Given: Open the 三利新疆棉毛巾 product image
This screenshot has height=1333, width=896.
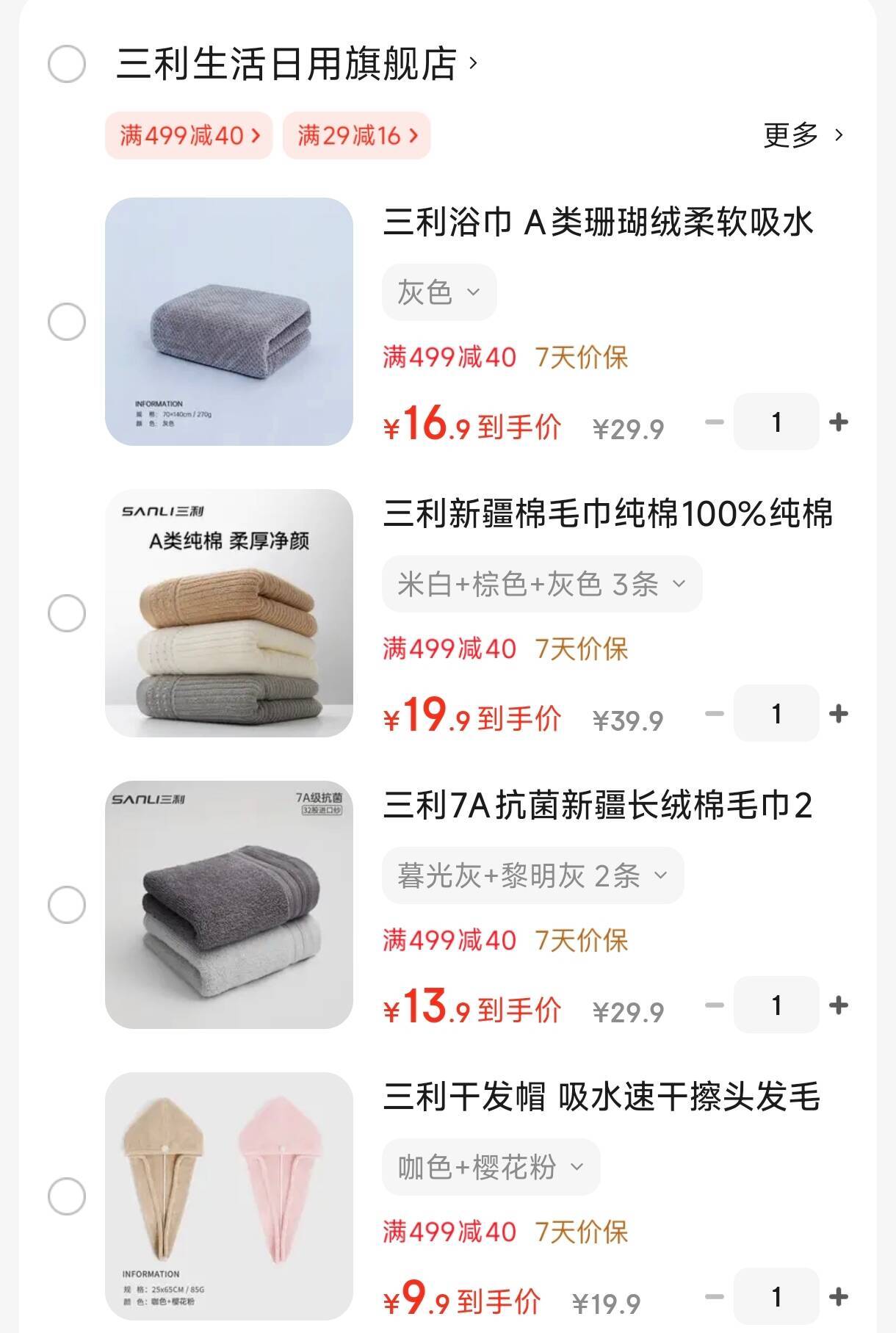Looking at the screenshot, I should pyautogui.click(x=229, y=613).
